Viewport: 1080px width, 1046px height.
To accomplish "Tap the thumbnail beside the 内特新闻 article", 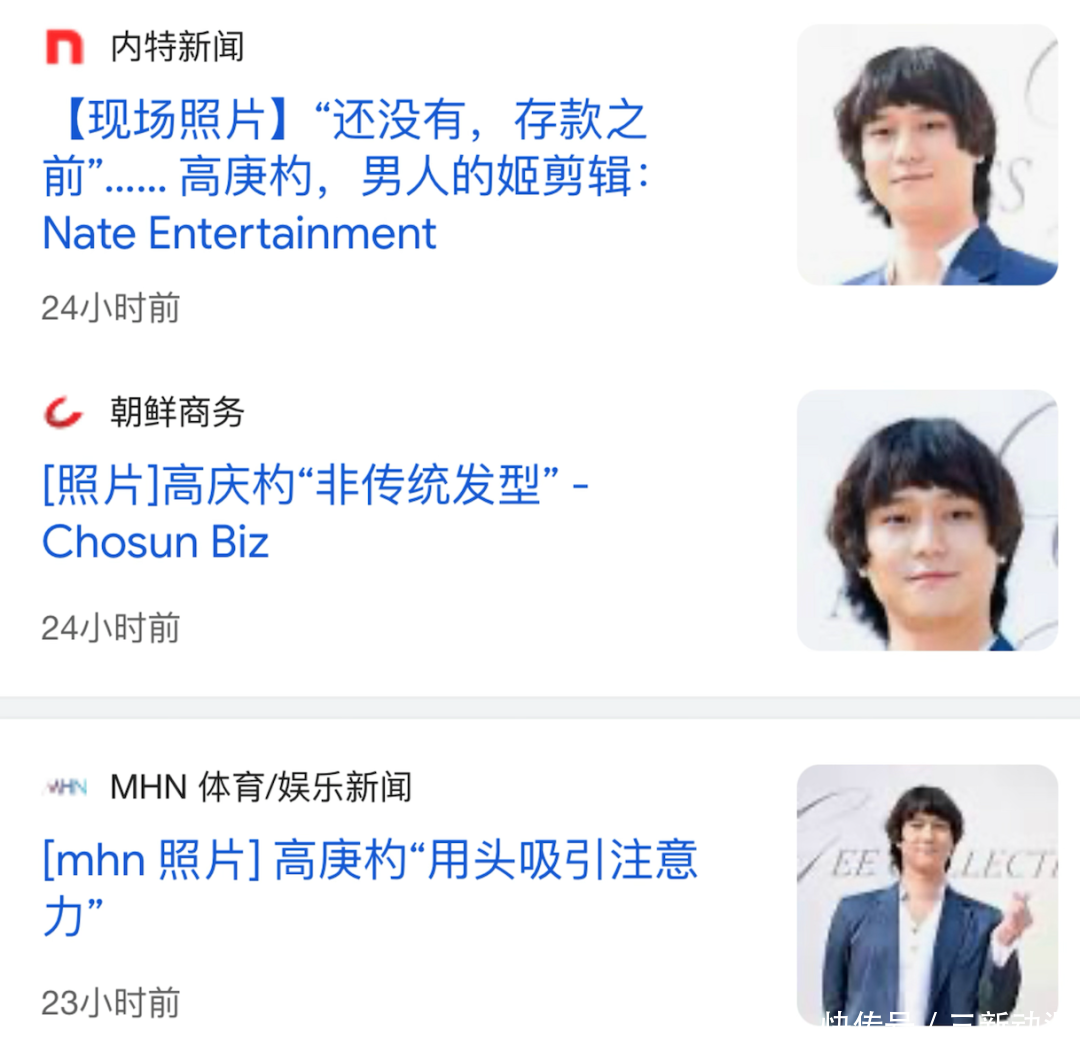I will click(x=927, y=155).
